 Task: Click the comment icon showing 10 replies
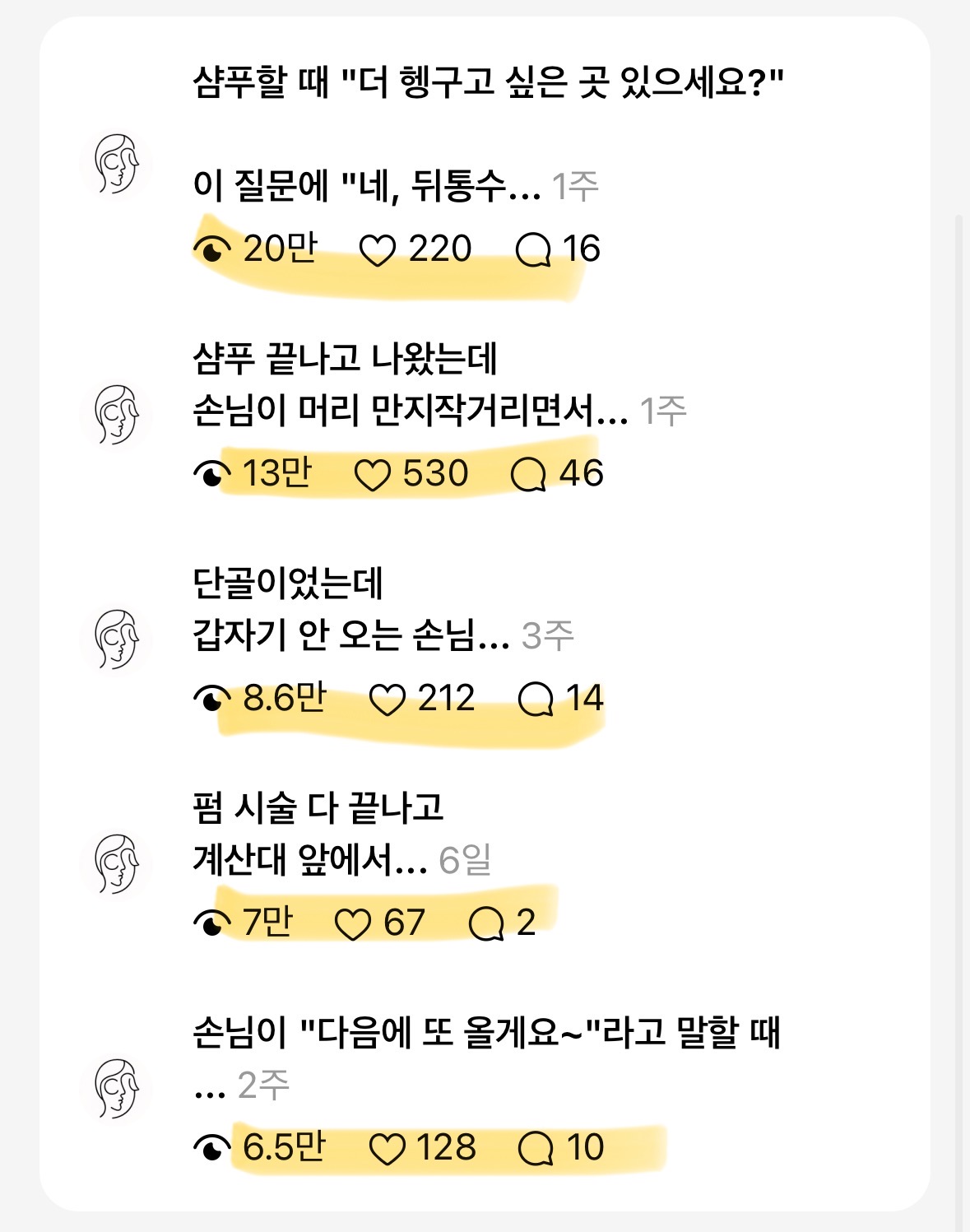(x=537, y=1146)
